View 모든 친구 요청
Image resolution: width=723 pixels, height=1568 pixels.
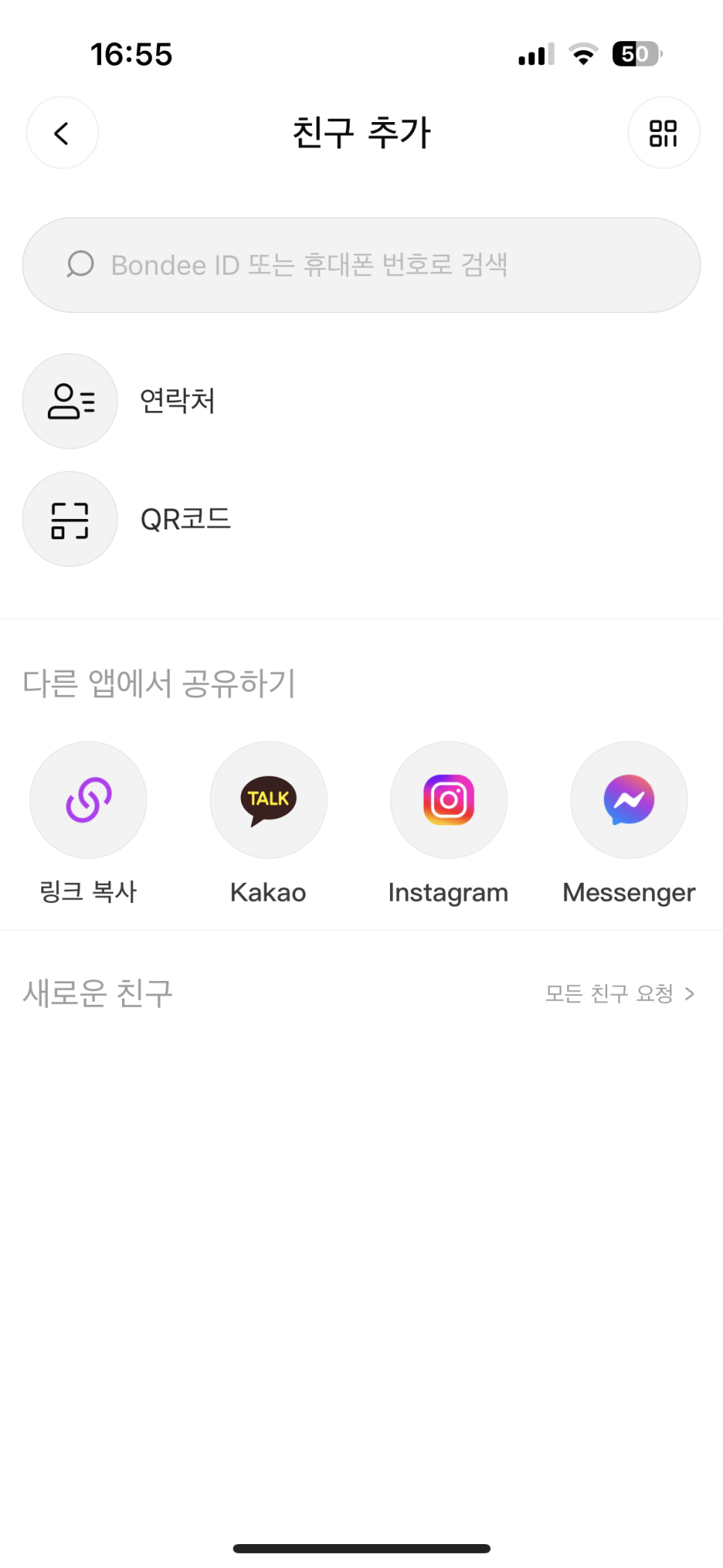620,994
